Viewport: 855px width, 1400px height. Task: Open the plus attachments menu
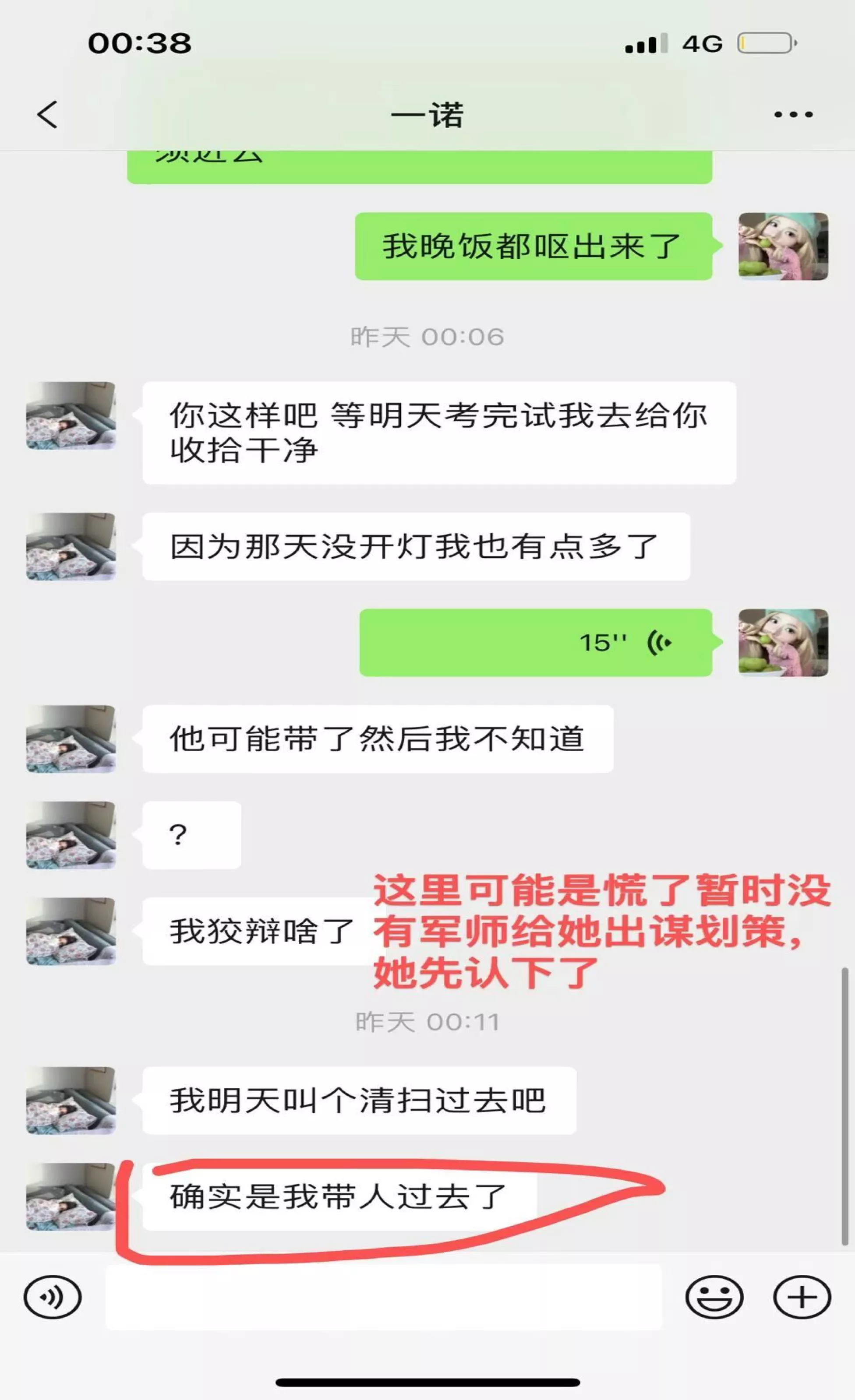click(x=802, y=1297)
